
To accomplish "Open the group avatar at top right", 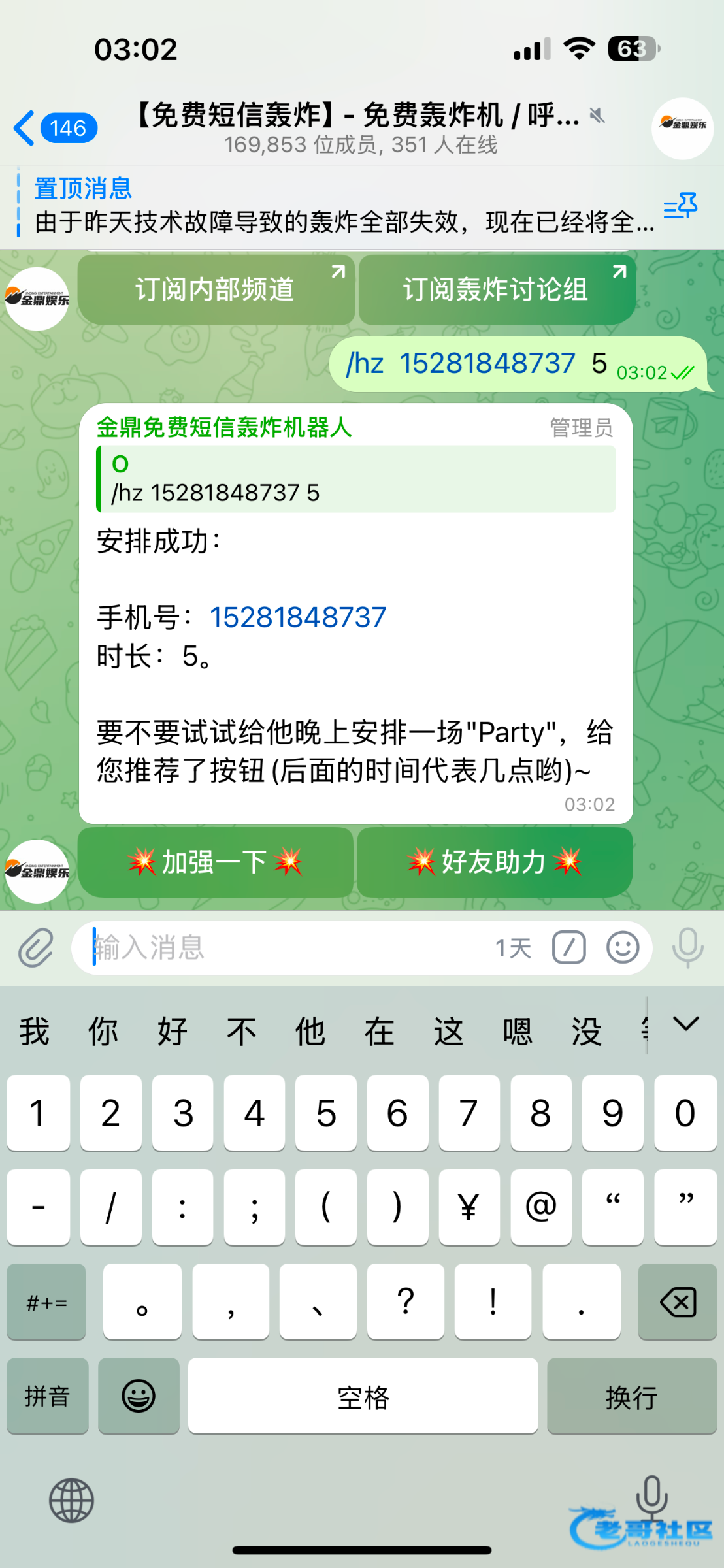I will [682, 128].
